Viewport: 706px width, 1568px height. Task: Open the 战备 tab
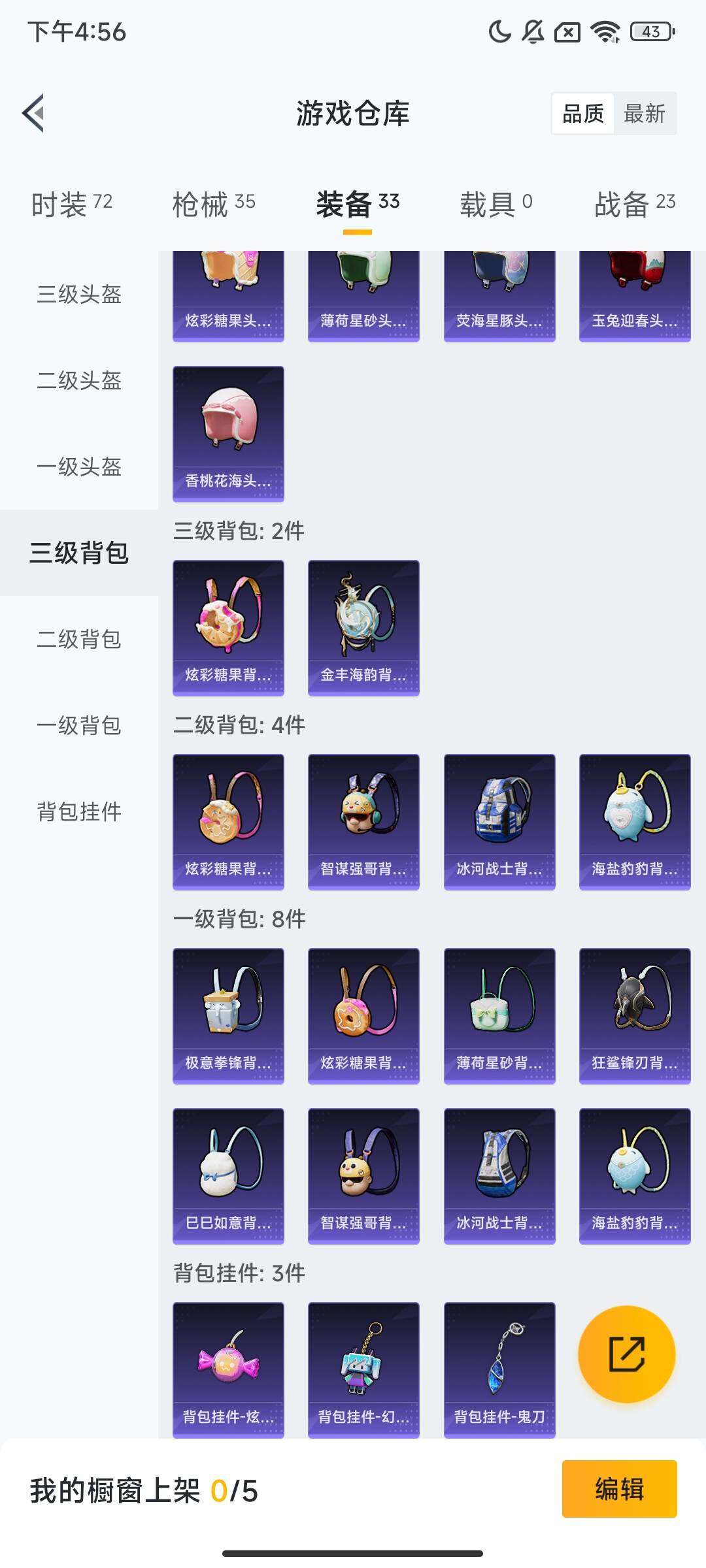pos(634,204)
